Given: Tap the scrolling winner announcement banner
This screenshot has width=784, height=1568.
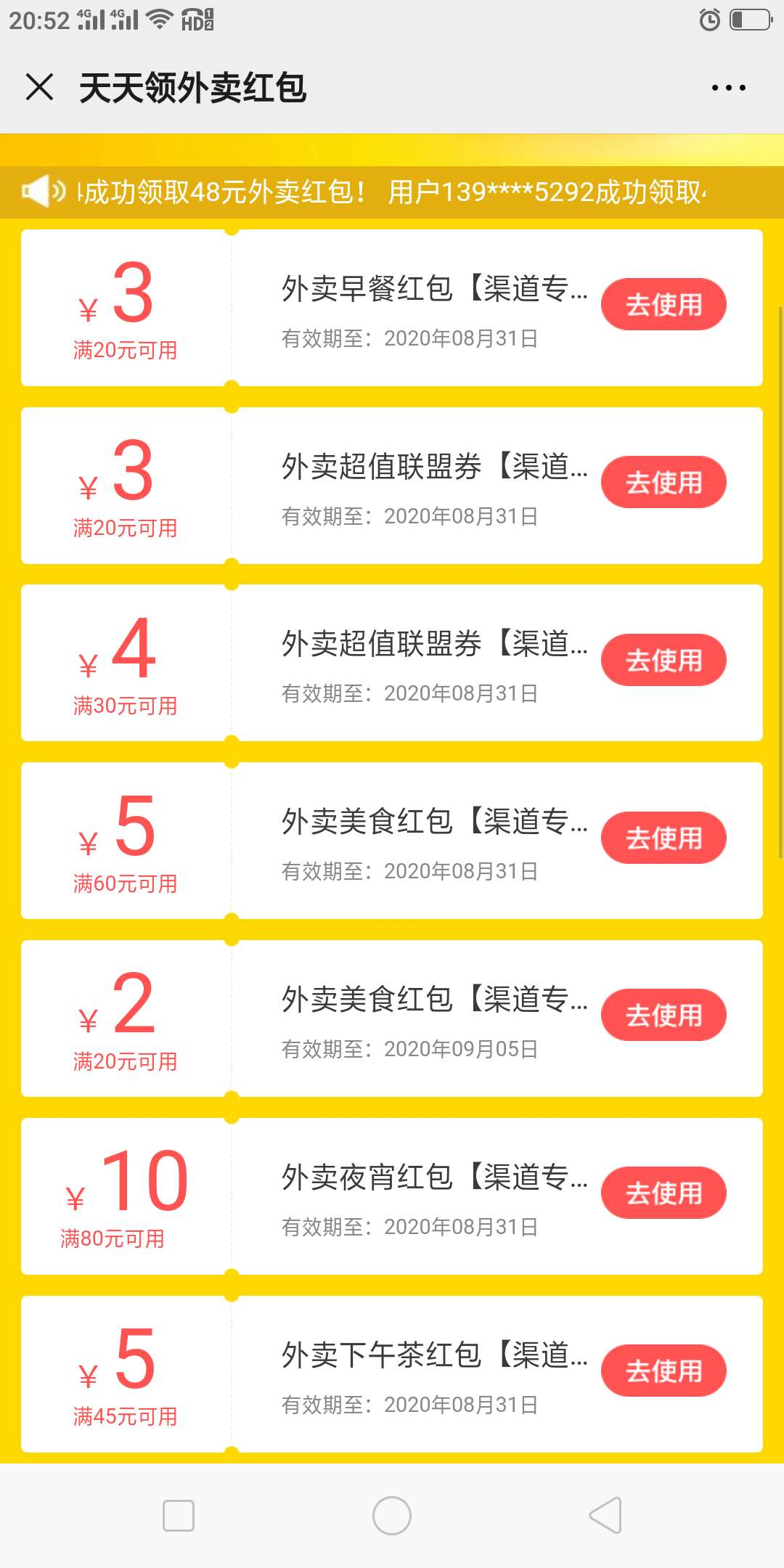Looking at the screenshot, I should [x=392, y=192].
